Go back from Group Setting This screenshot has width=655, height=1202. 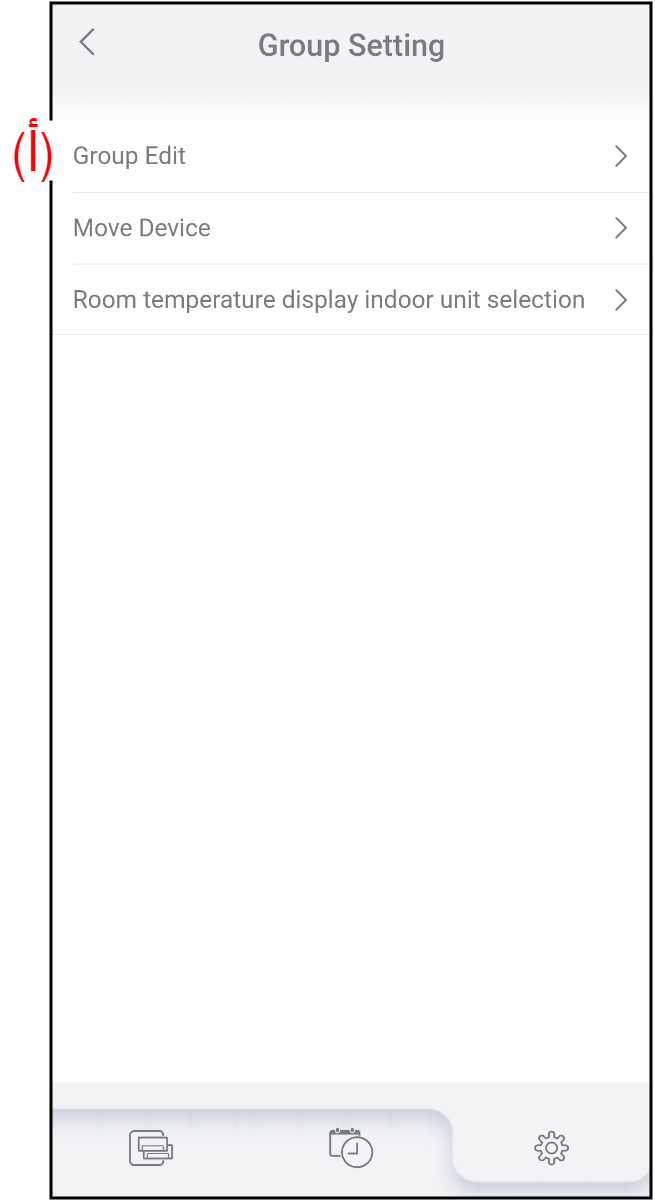(x=88, y=43)
